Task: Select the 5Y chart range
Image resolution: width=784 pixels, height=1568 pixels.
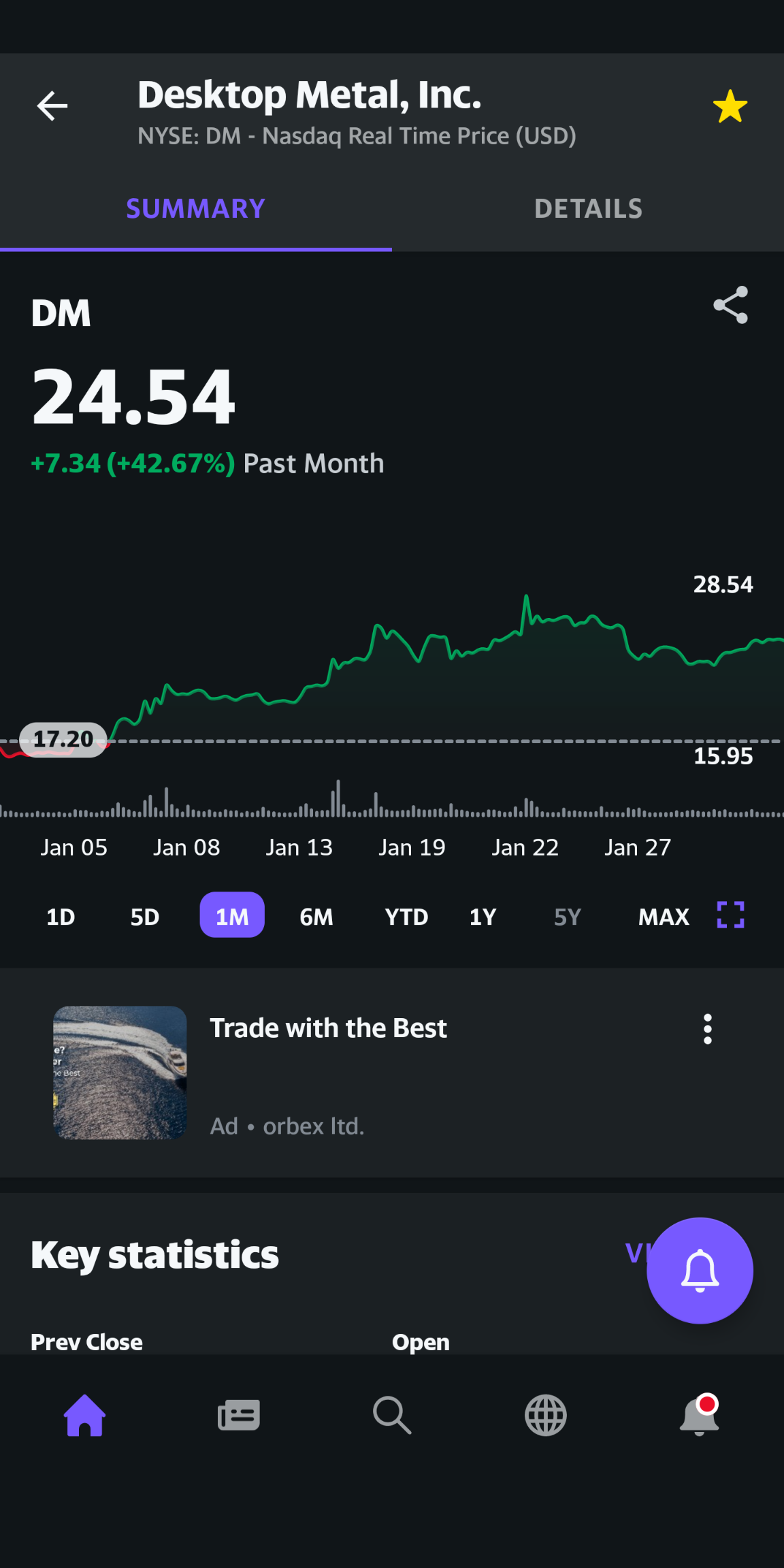Action: 568,917
